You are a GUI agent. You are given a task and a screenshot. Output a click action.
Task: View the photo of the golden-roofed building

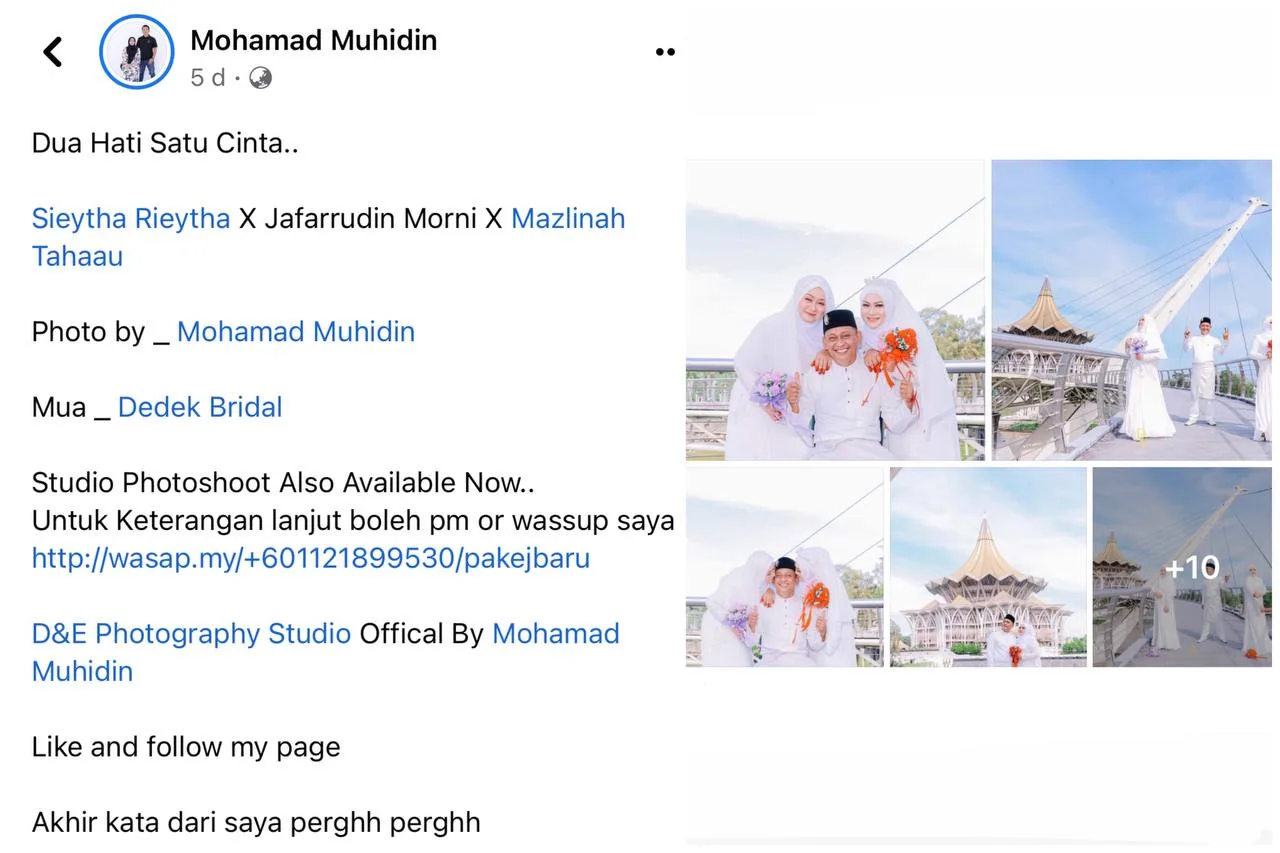[988, 567]
